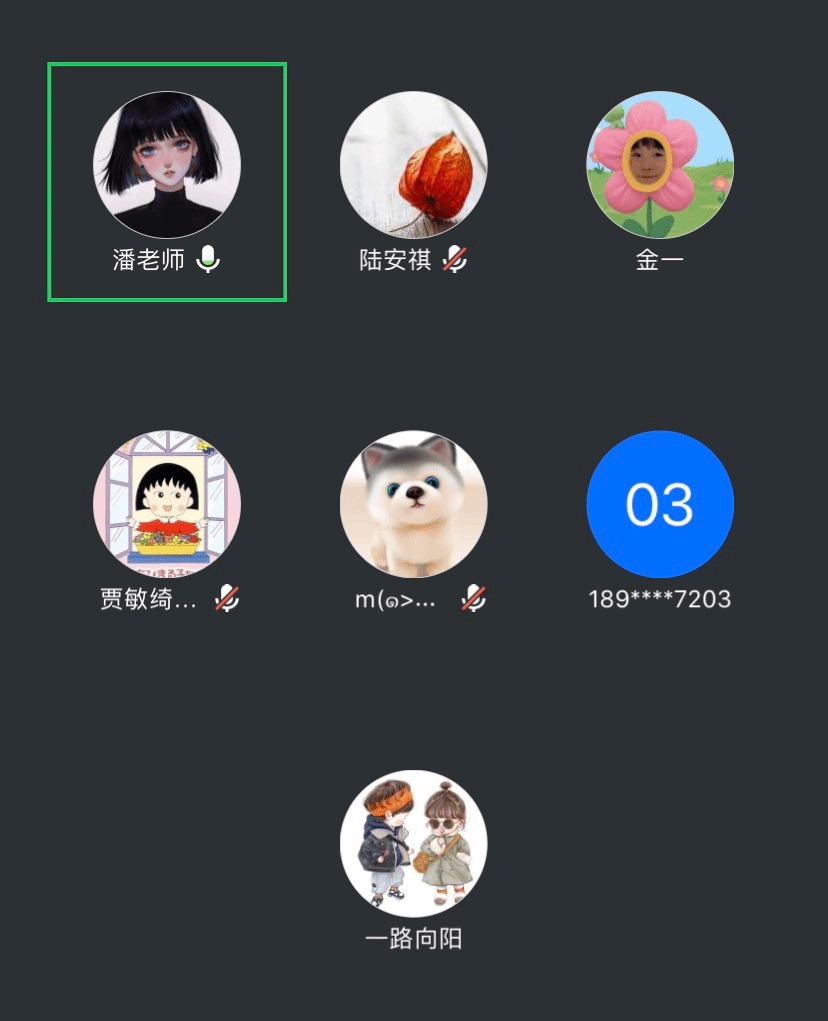Tap 一路向阳's participant avatar
The image size is (828, 1021).
point(413,844)
